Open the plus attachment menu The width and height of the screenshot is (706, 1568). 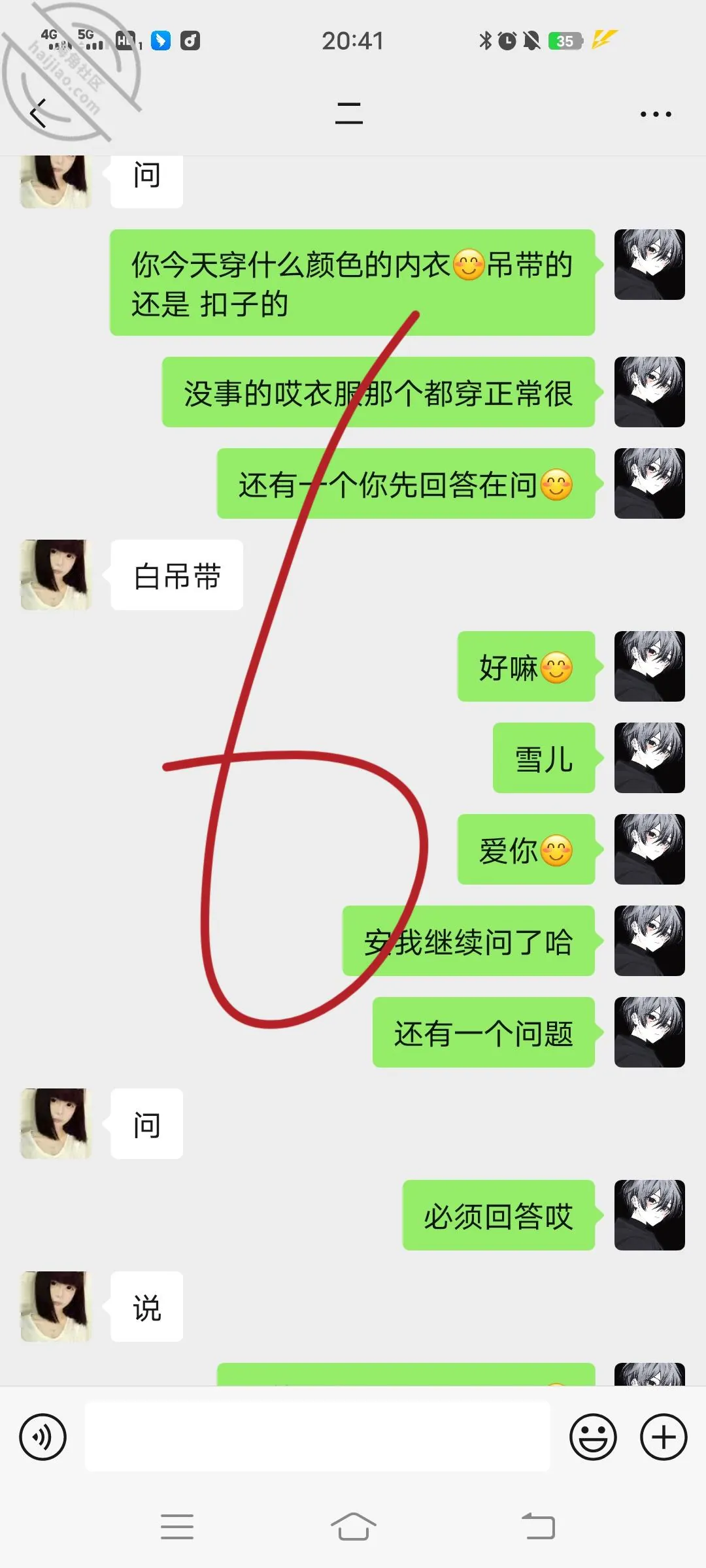coord(664,1437)
